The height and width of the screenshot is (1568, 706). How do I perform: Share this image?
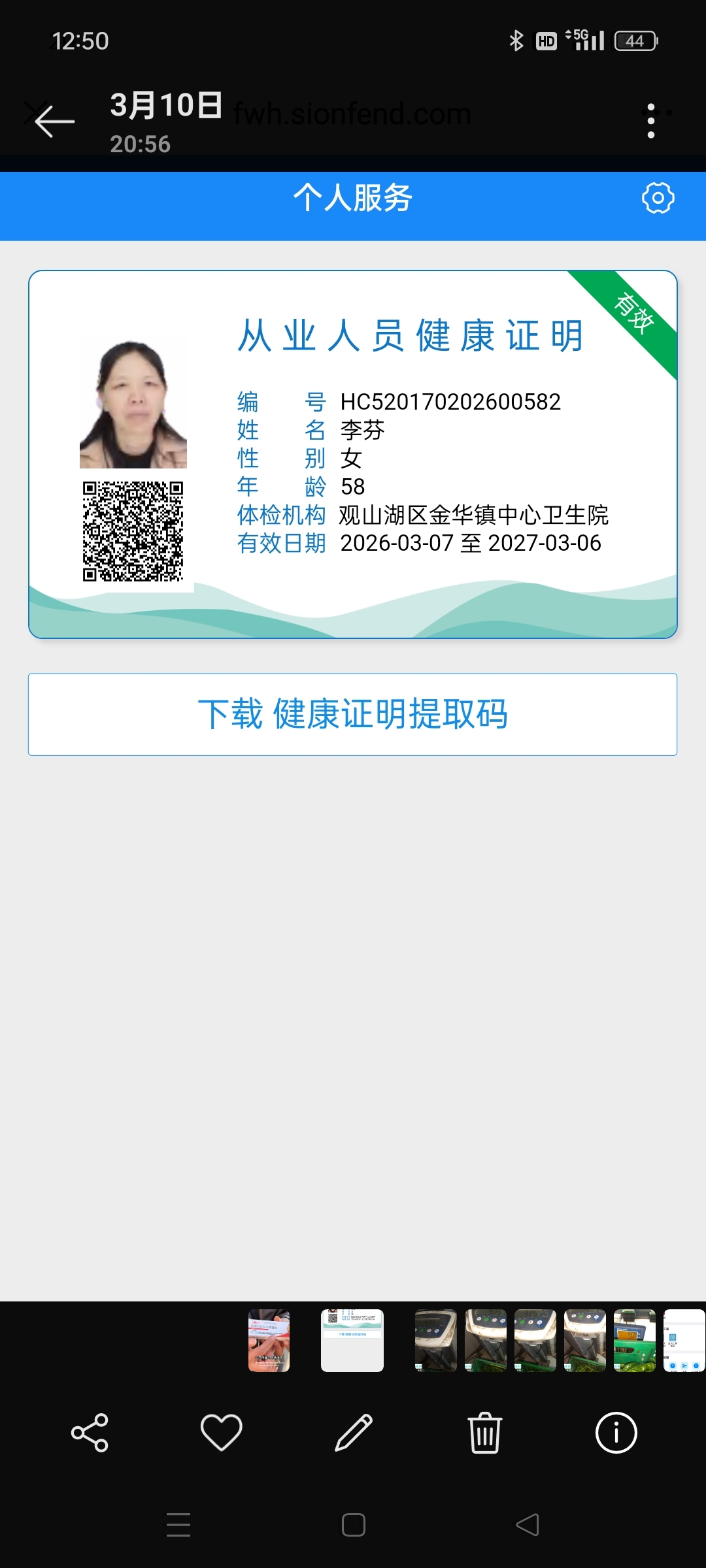(x=90, y=1433)
